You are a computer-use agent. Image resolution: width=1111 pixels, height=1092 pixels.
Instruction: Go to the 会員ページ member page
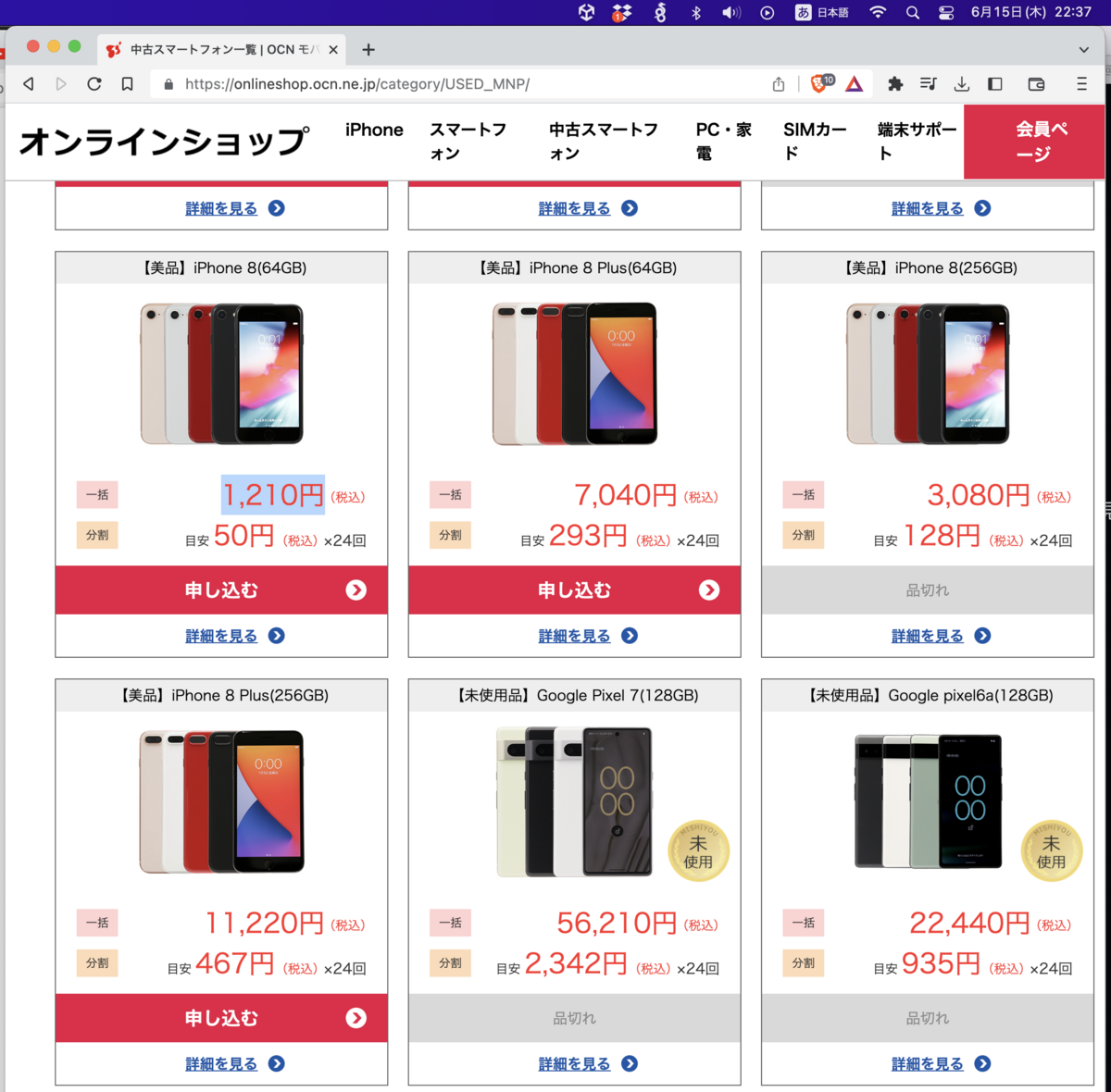click(x=1034, y=141)
